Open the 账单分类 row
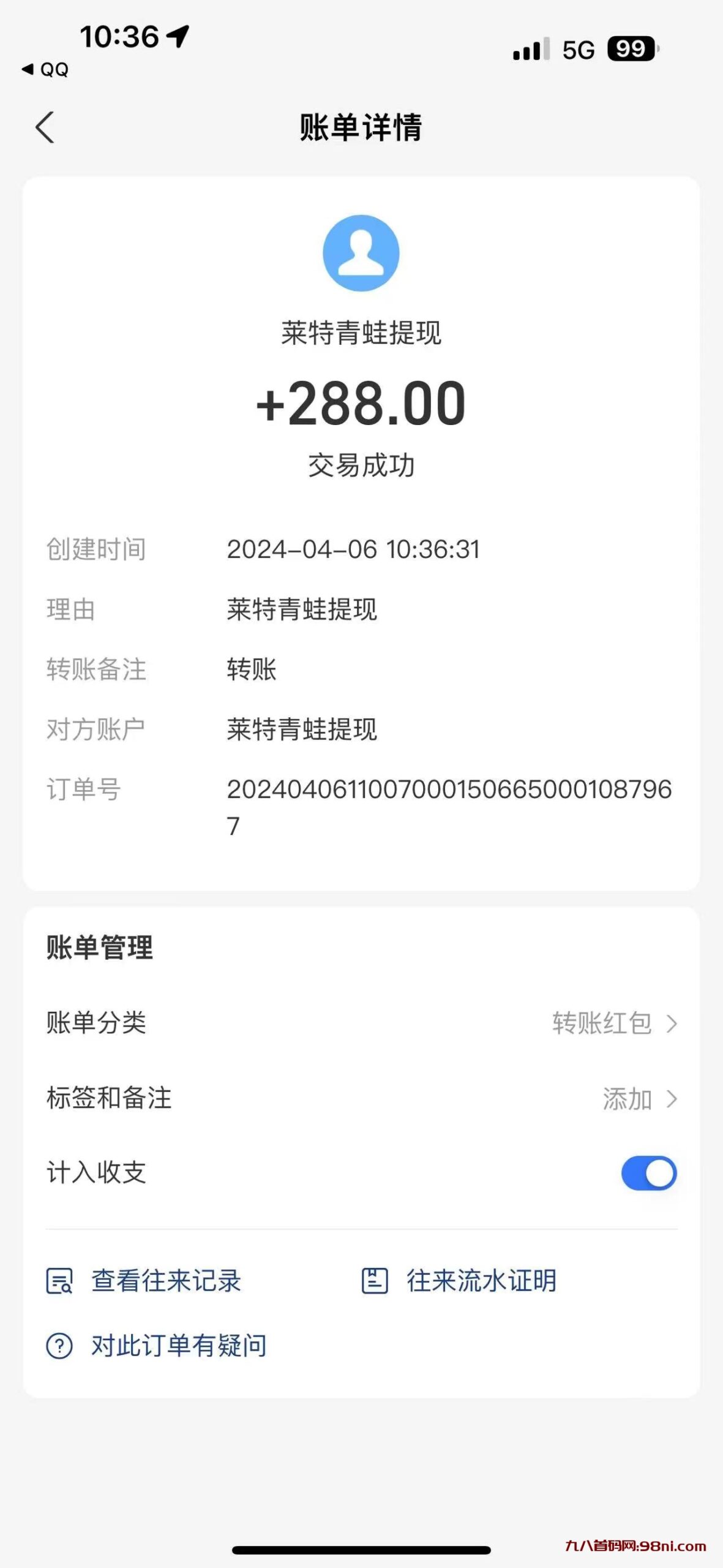This screenshot has height=1568, width=723. pos(361,1023)
